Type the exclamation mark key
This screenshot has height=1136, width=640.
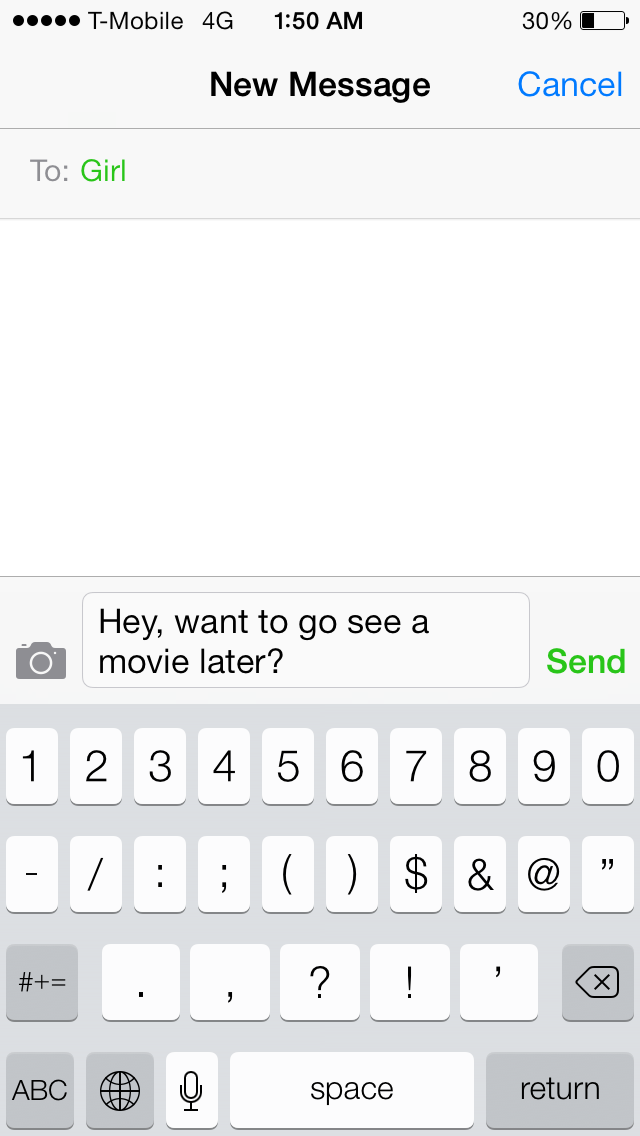click(410, 982)
